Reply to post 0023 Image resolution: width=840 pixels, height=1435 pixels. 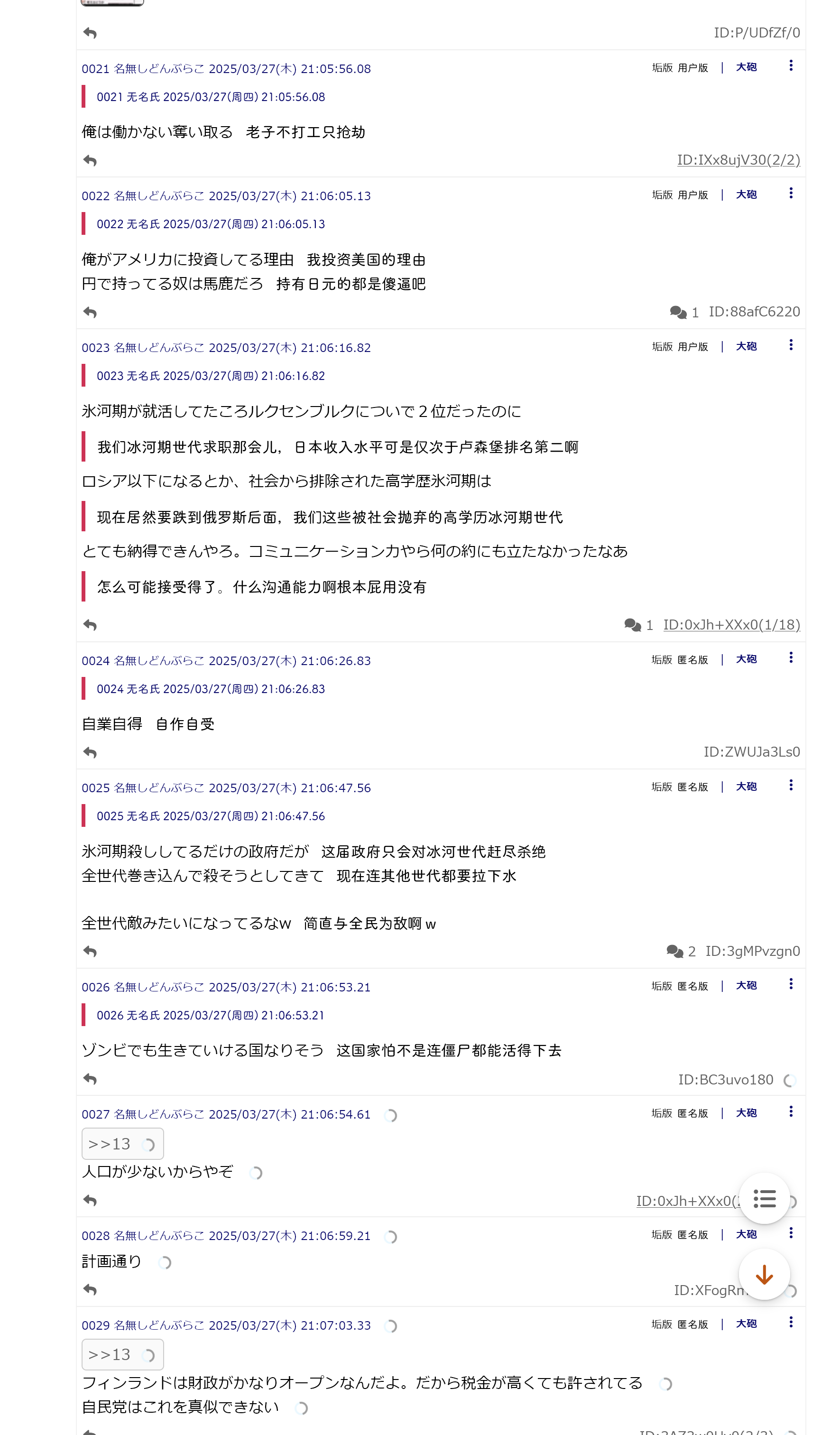tap(90, 625)
